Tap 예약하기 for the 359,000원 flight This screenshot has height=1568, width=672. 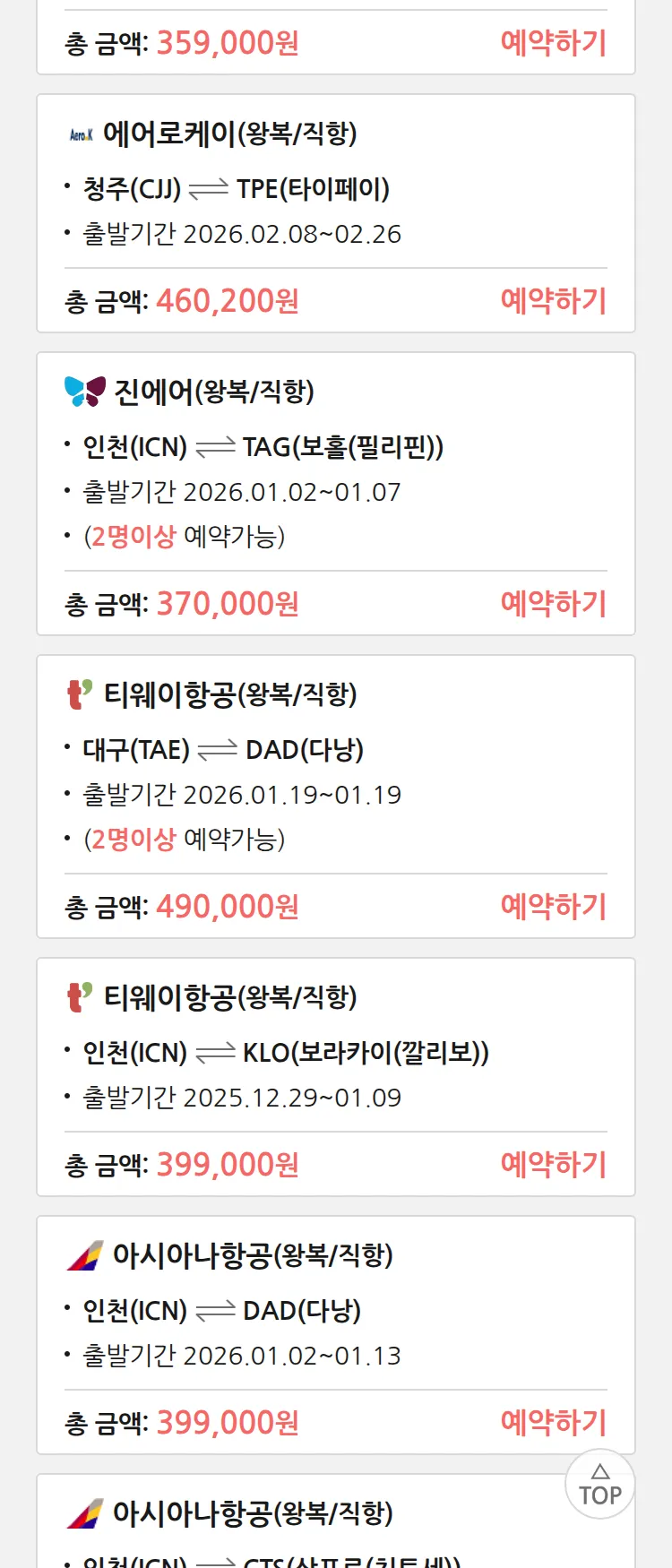tap(553, 43)
